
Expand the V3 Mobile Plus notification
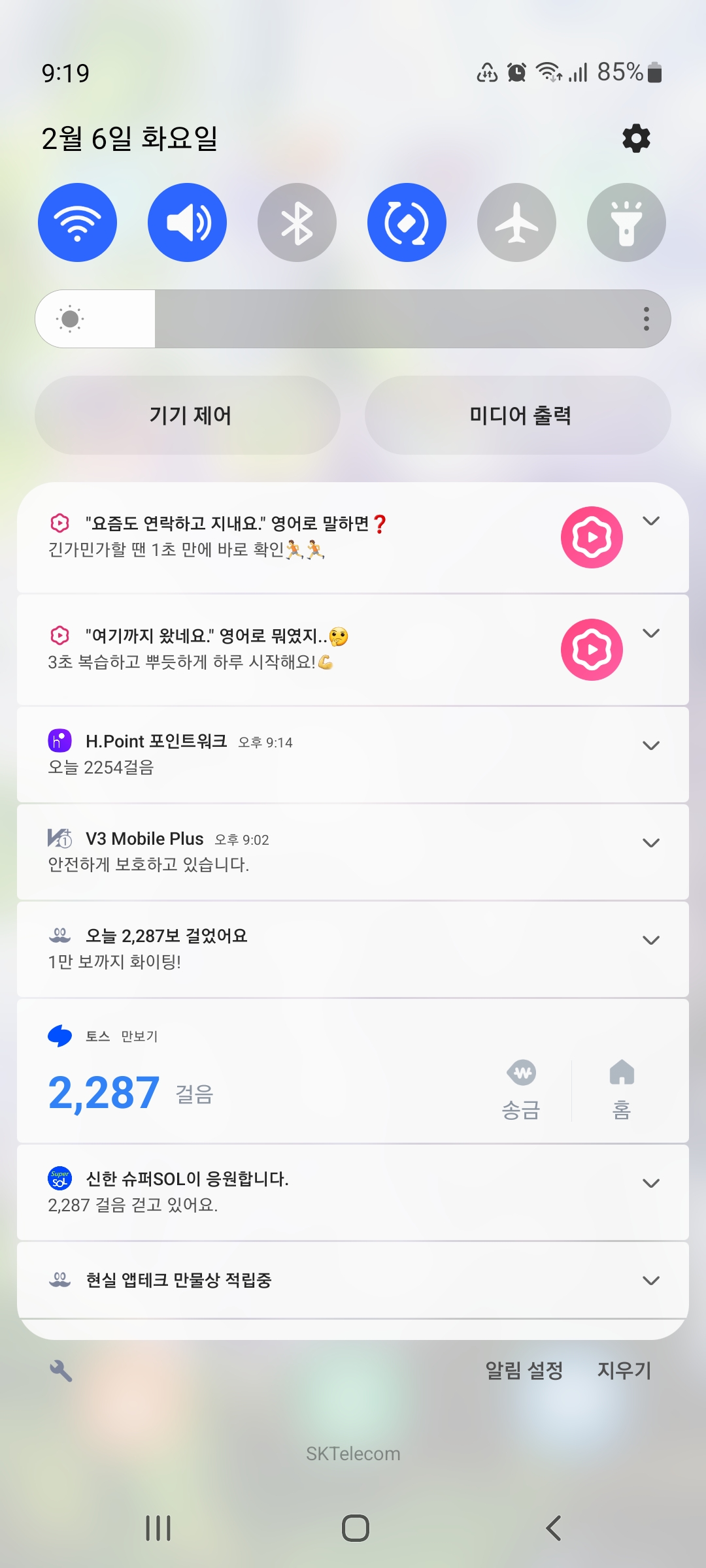coord(650,843)
